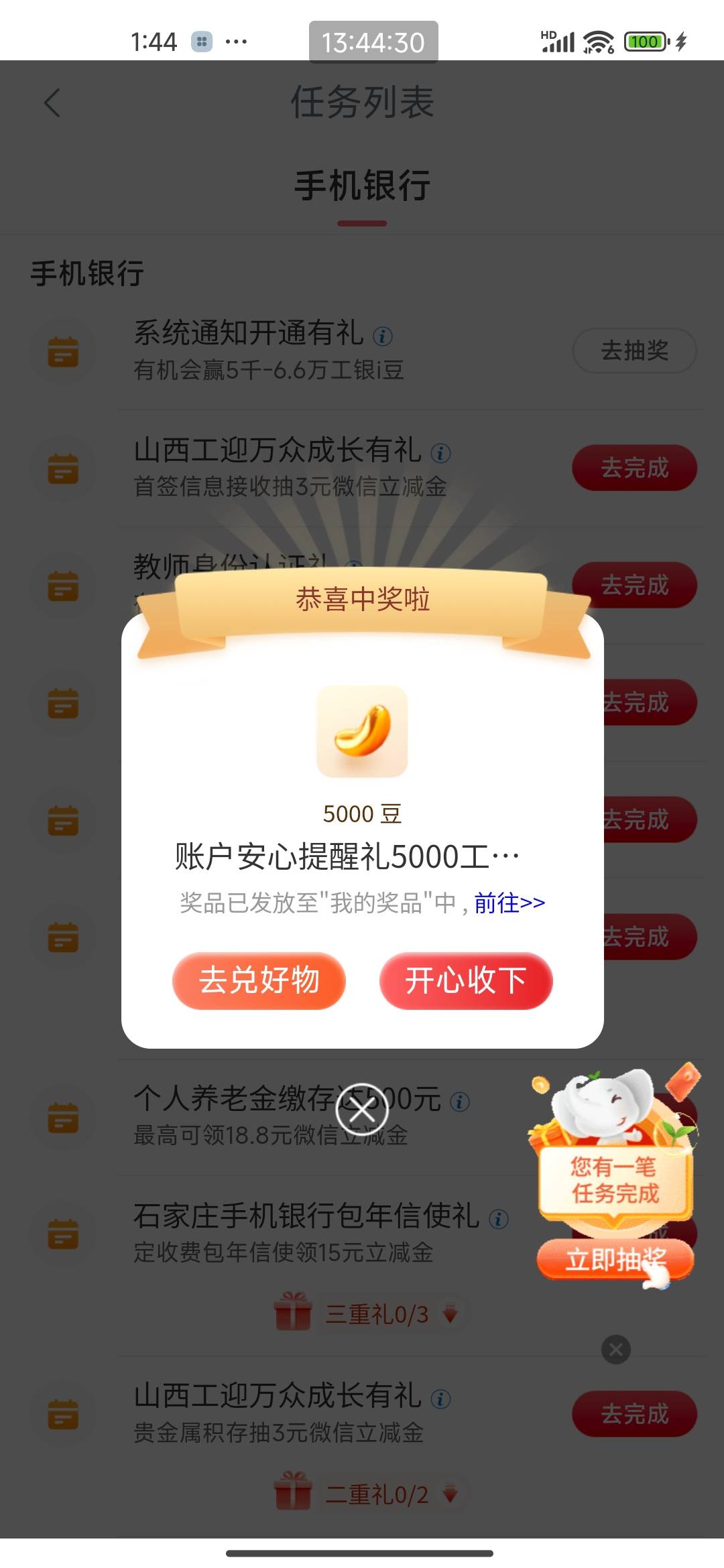Image resolution: width=724 pixels, height=1568 pixels.
Task: Tap 立即抽奖 on floating elephant widget
Action: click(x=615, y=1259)
